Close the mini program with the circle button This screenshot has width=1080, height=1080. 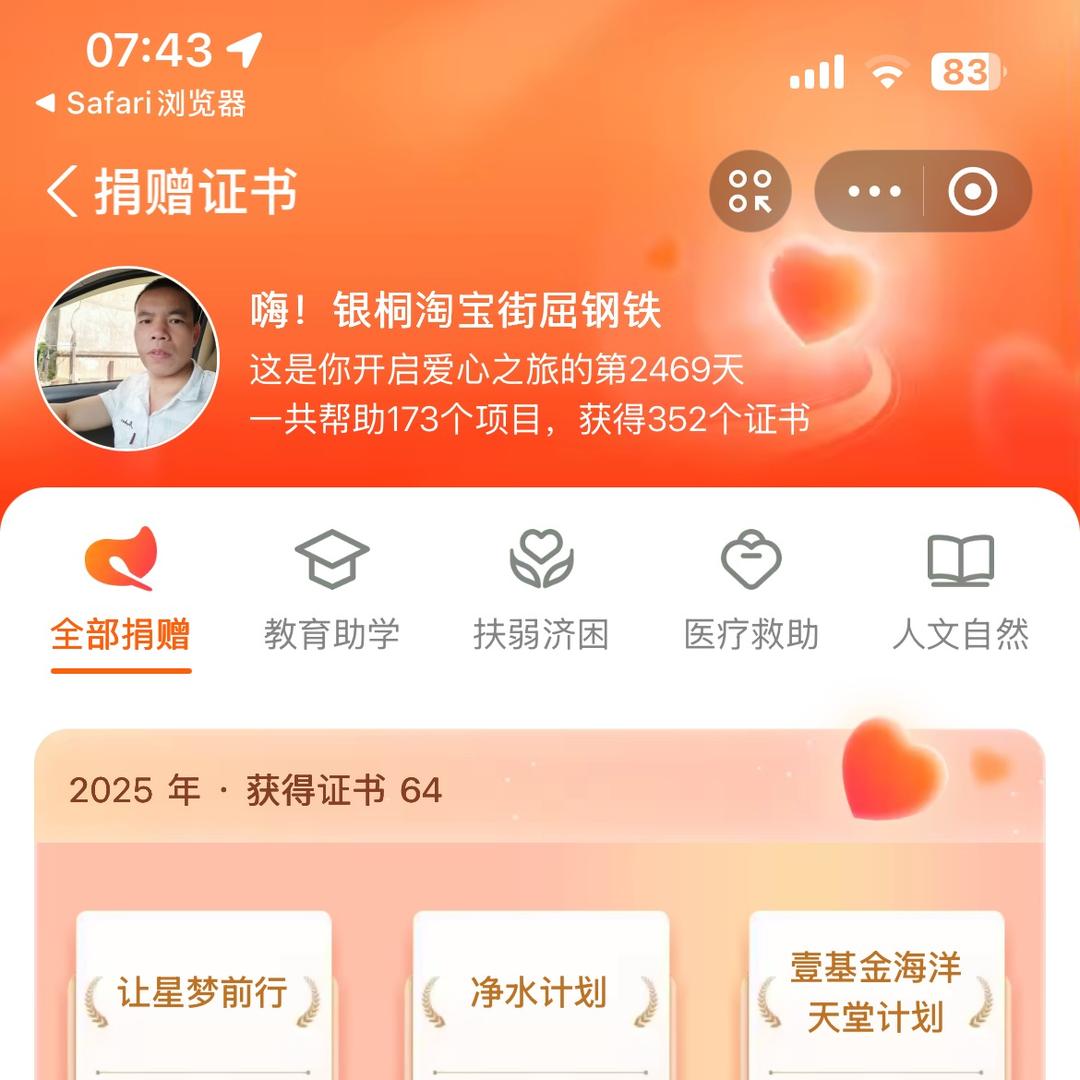point(973,191)
